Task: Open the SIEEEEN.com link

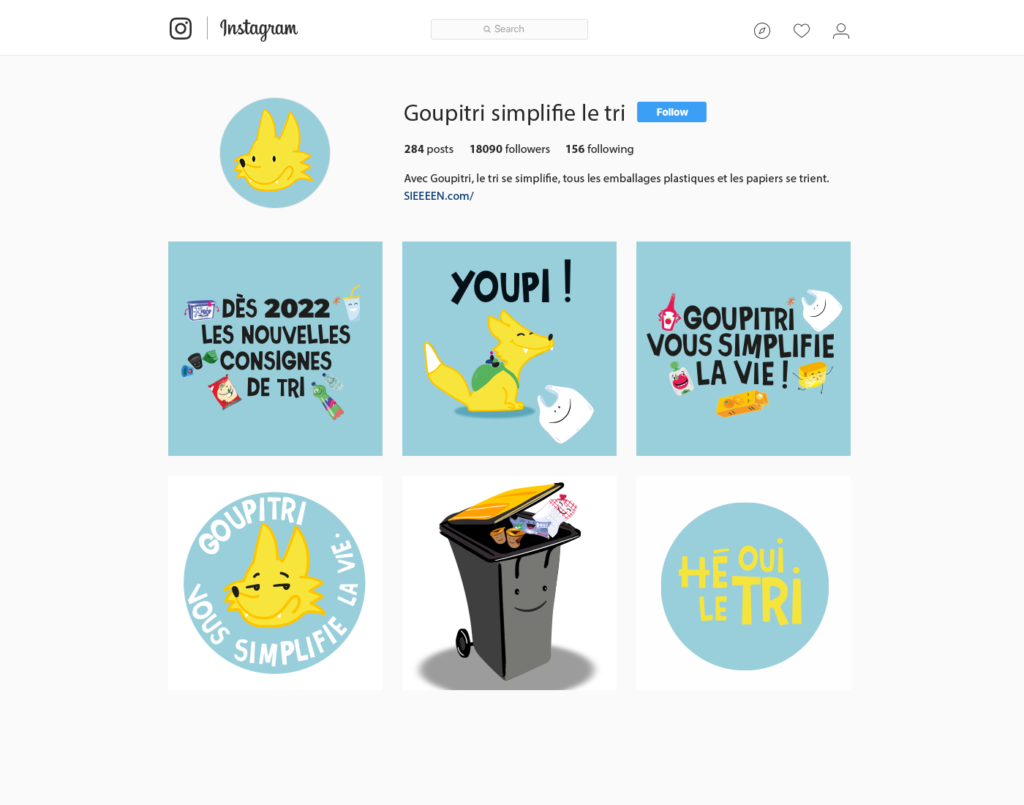Action: 438,196
